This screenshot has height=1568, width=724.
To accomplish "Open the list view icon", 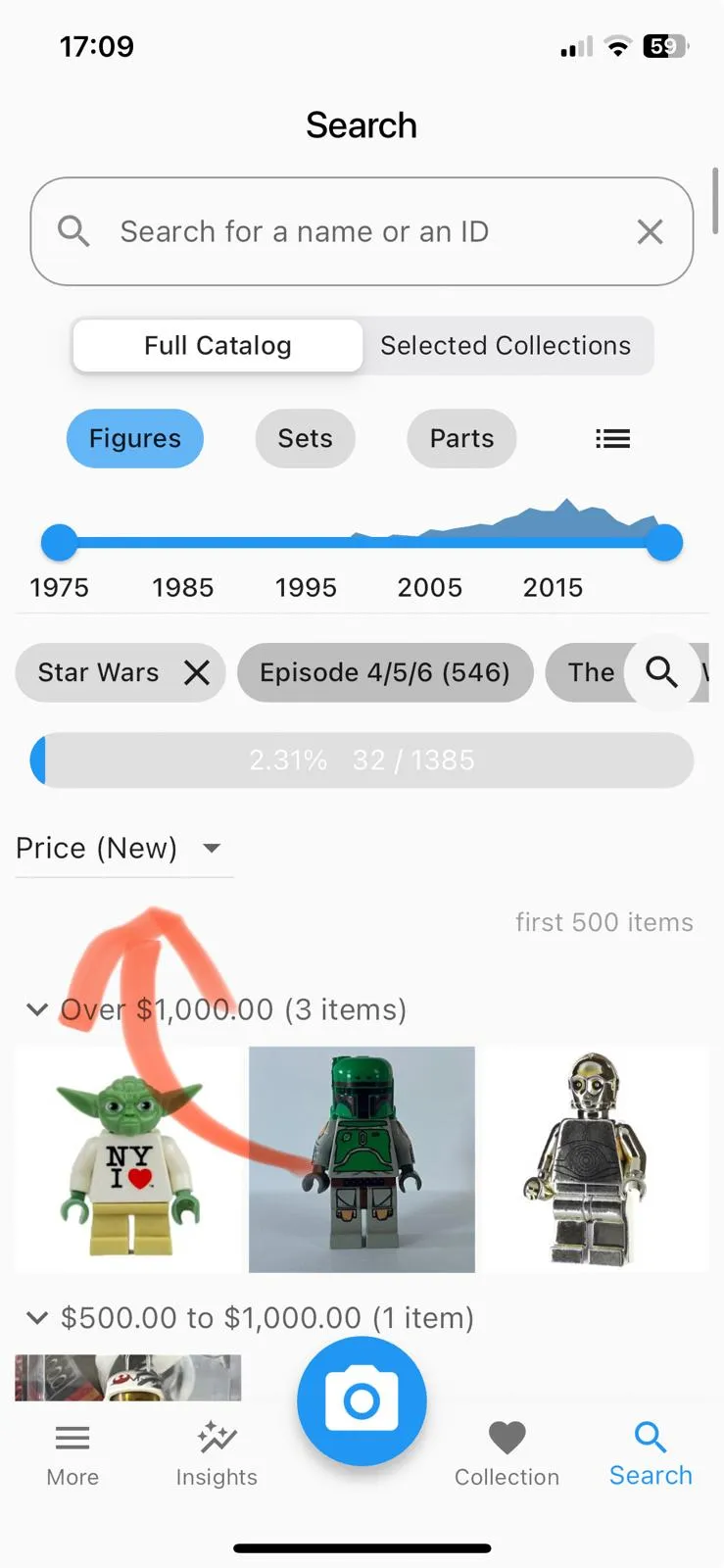I will [x=612, y=439].
